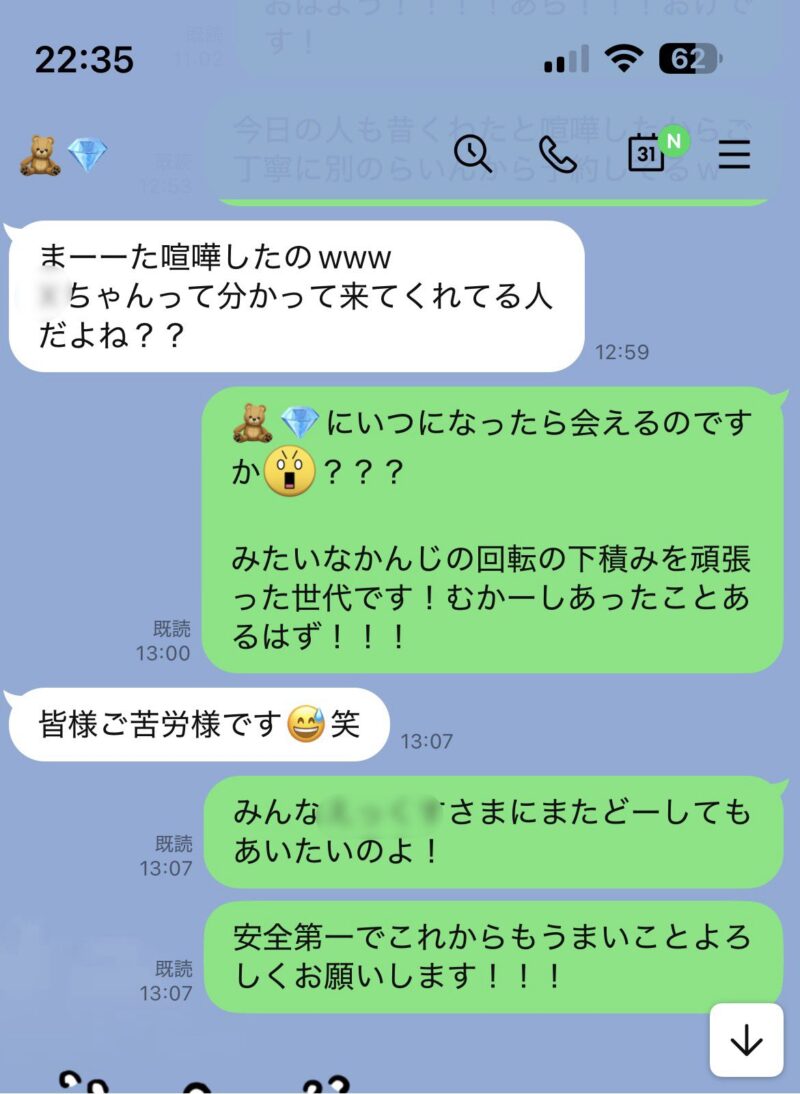
Task: Jump to the latest message
Action: (746, 1040)
